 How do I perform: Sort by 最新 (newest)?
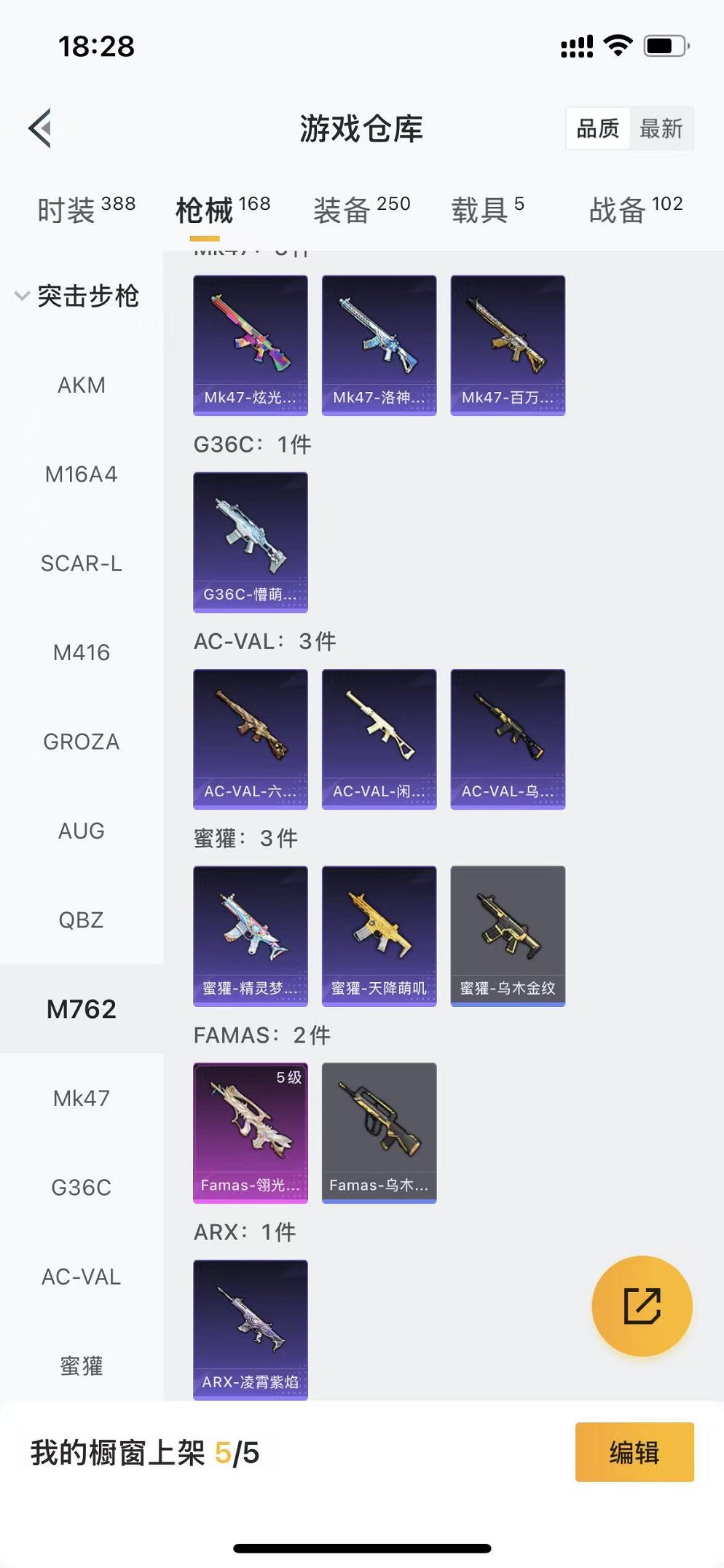click(x=661, y=129)
